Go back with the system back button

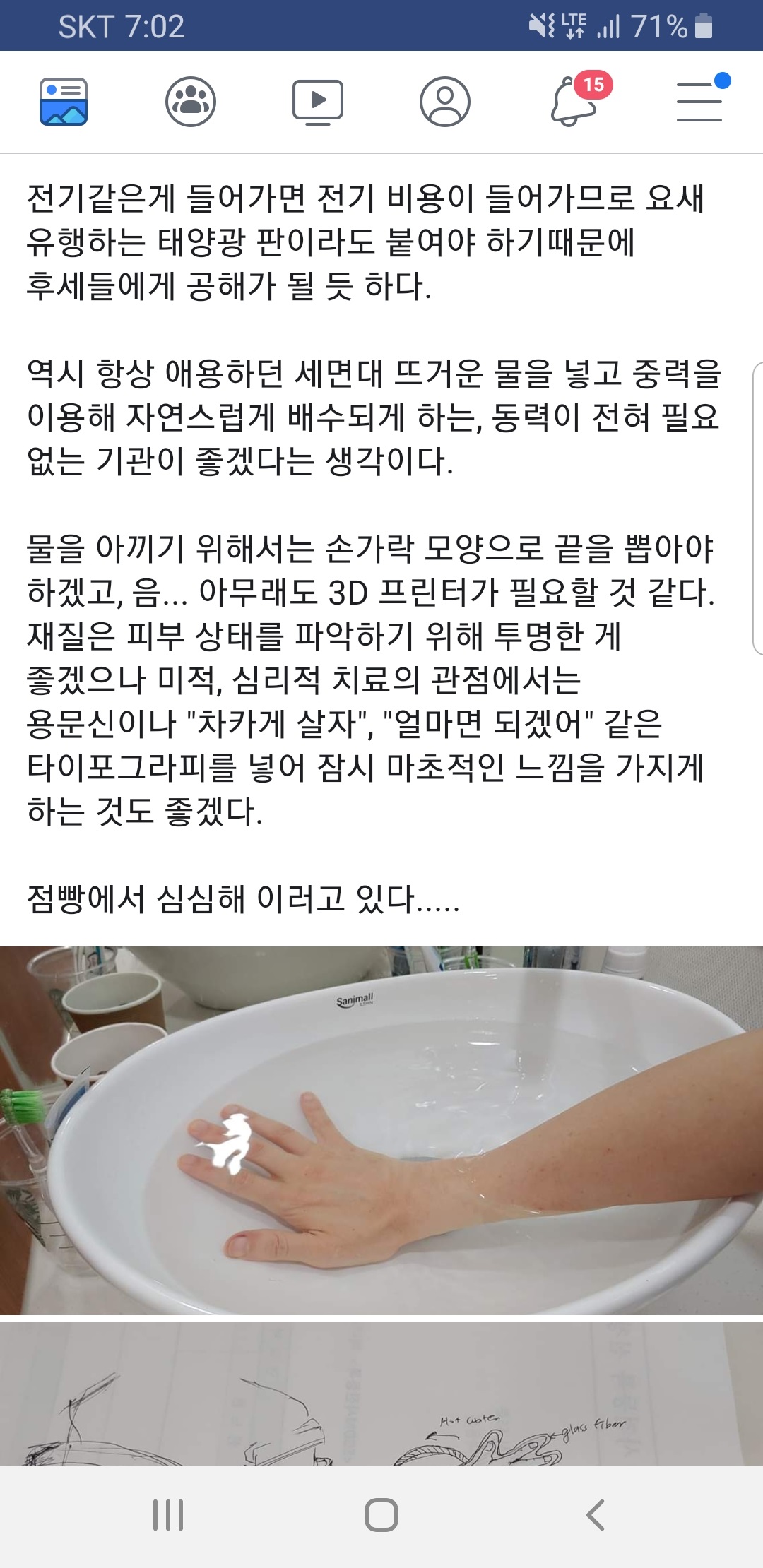coord(596,1515)
